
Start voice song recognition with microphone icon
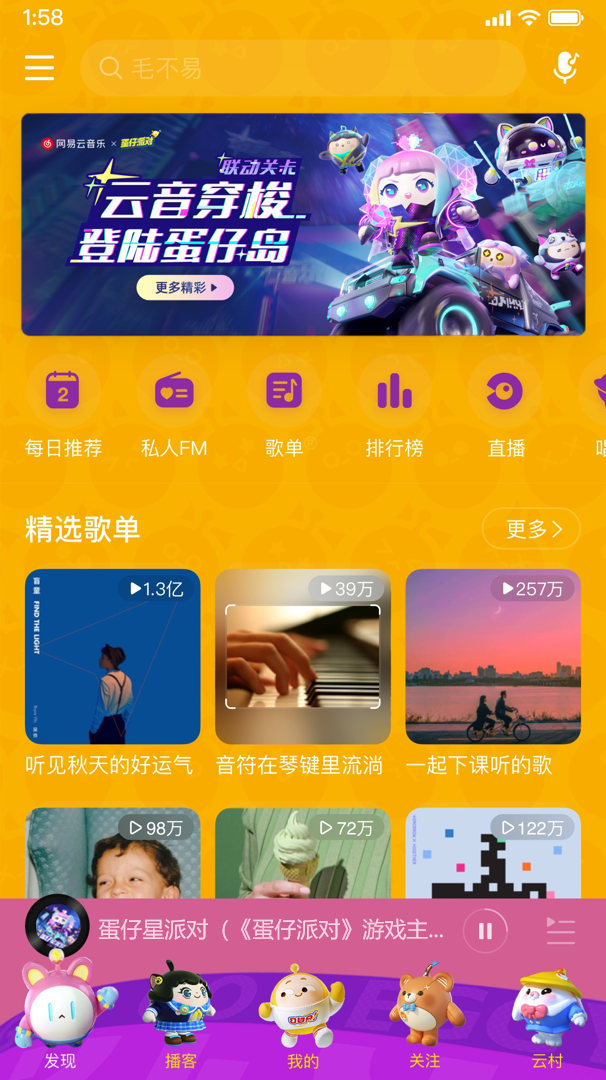click(565, 67)
